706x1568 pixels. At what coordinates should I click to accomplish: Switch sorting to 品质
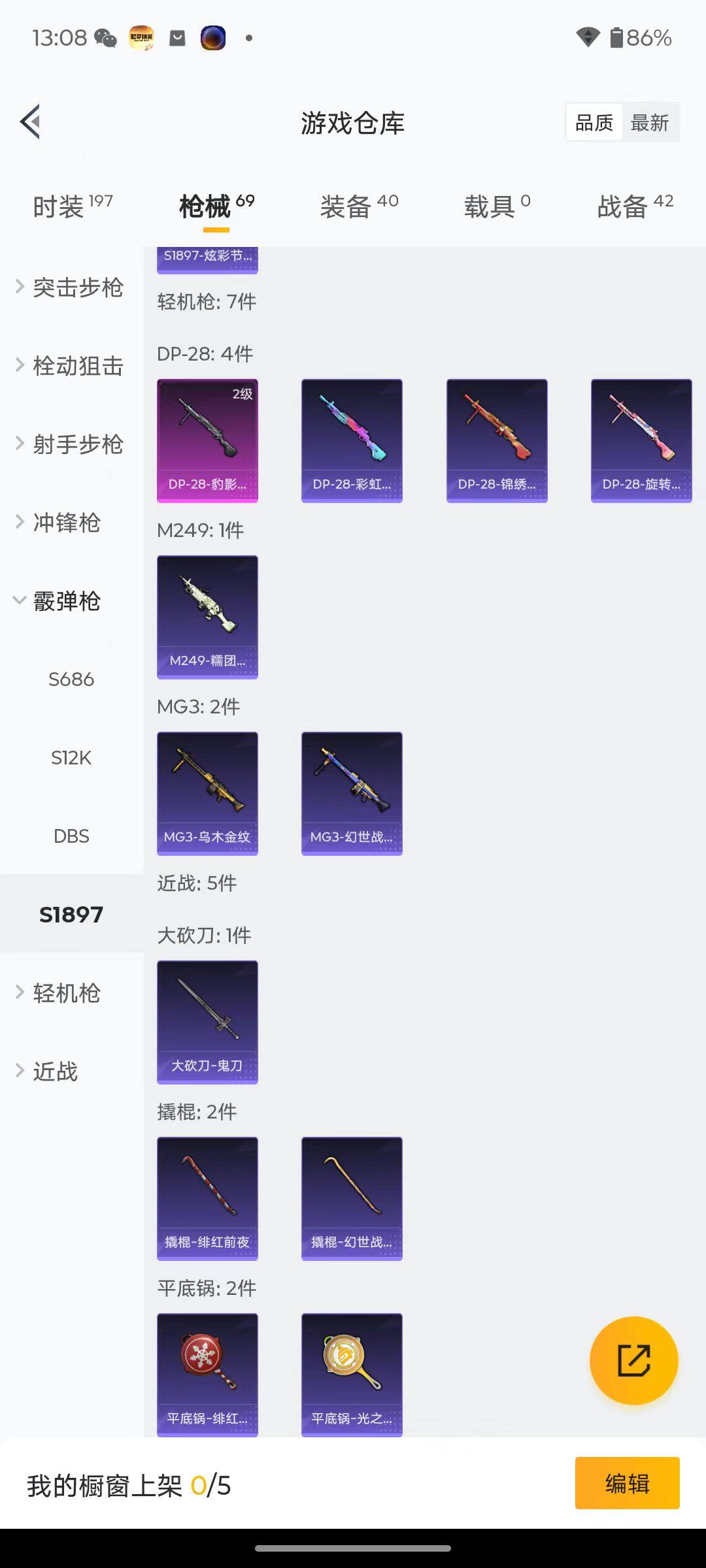coord(594,122)
